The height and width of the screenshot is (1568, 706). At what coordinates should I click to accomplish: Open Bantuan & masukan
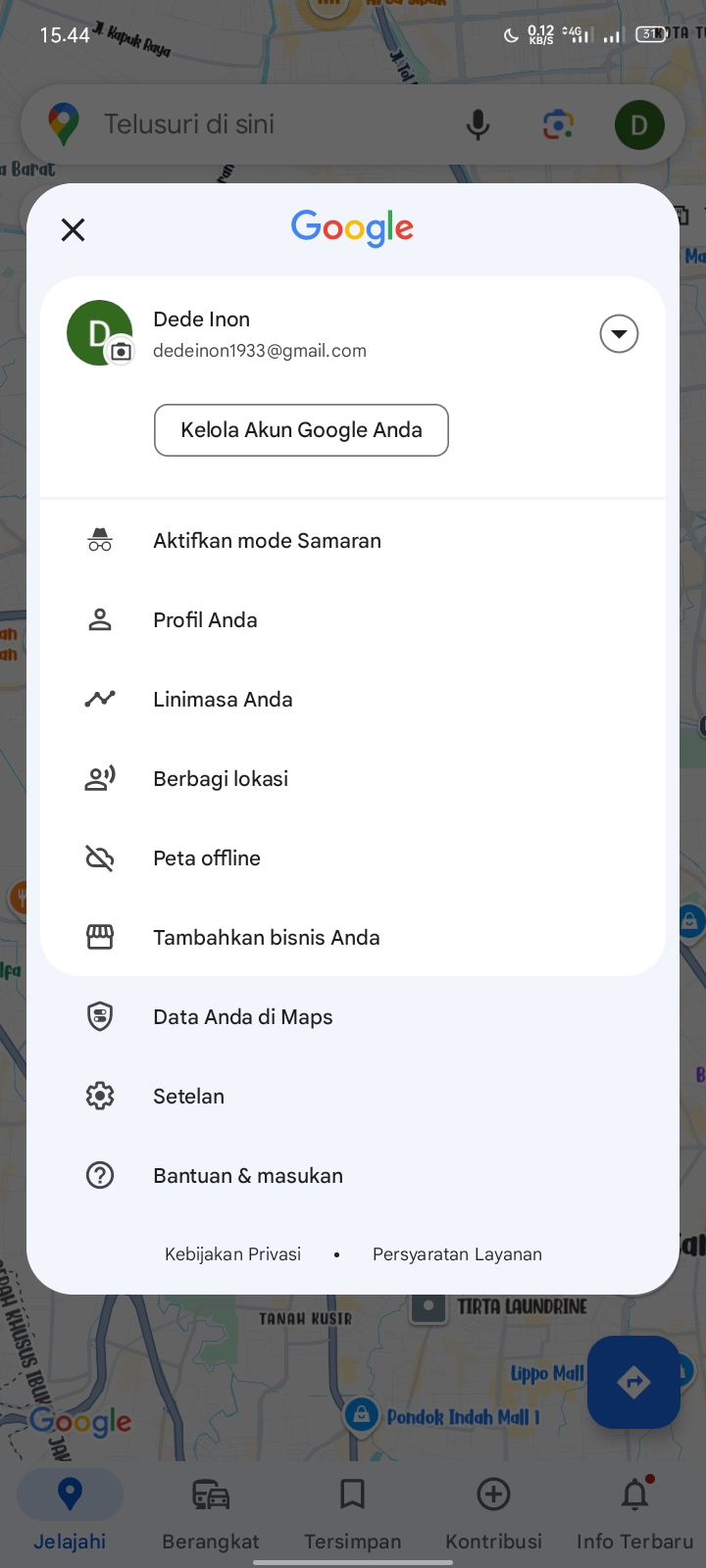[x=353, y=1176]
